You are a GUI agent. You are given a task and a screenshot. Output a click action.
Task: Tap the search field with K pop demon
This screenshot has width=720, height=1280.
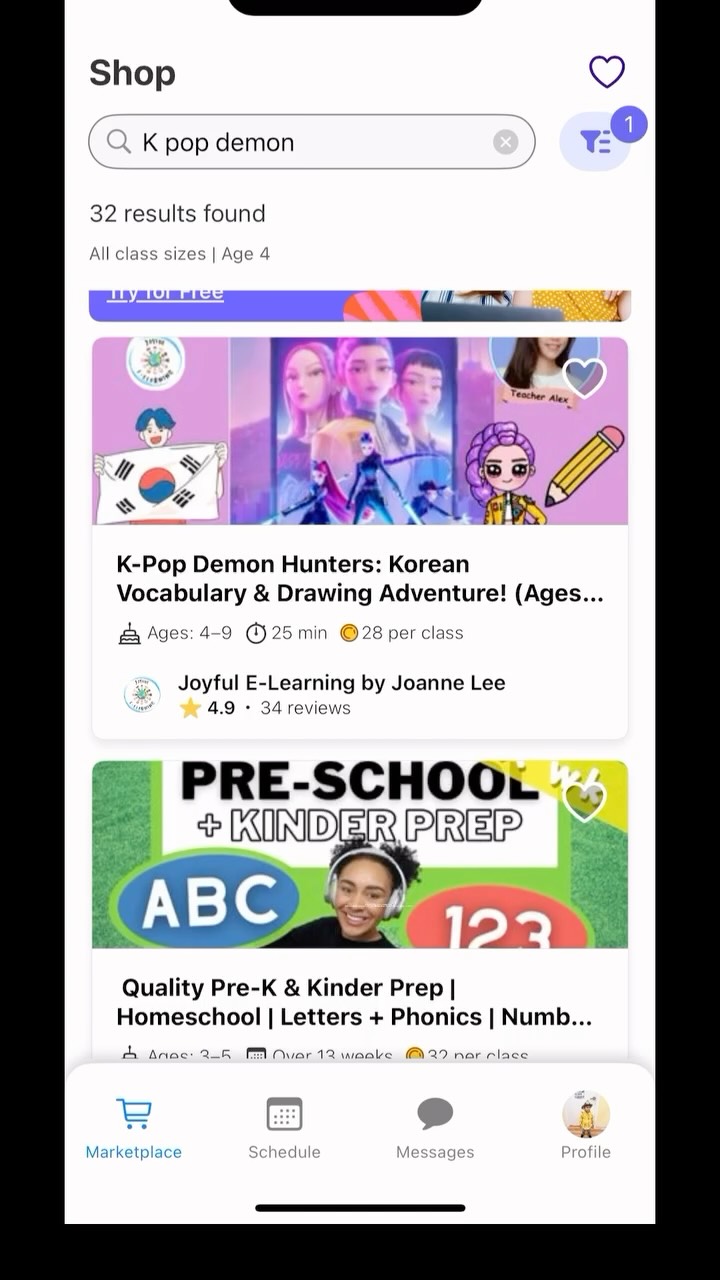pos(300,142)
